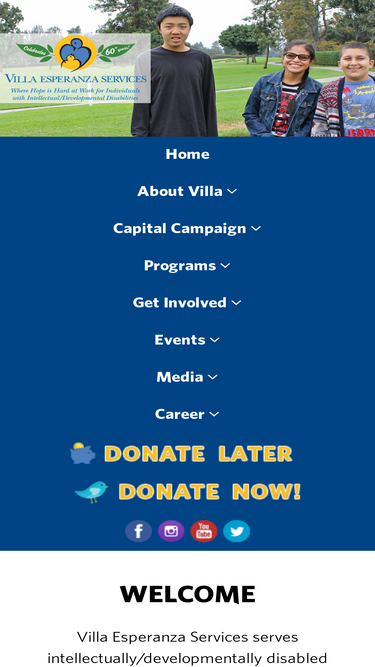Expand the Events menu
375x667 pixels.
coord(187,340)
